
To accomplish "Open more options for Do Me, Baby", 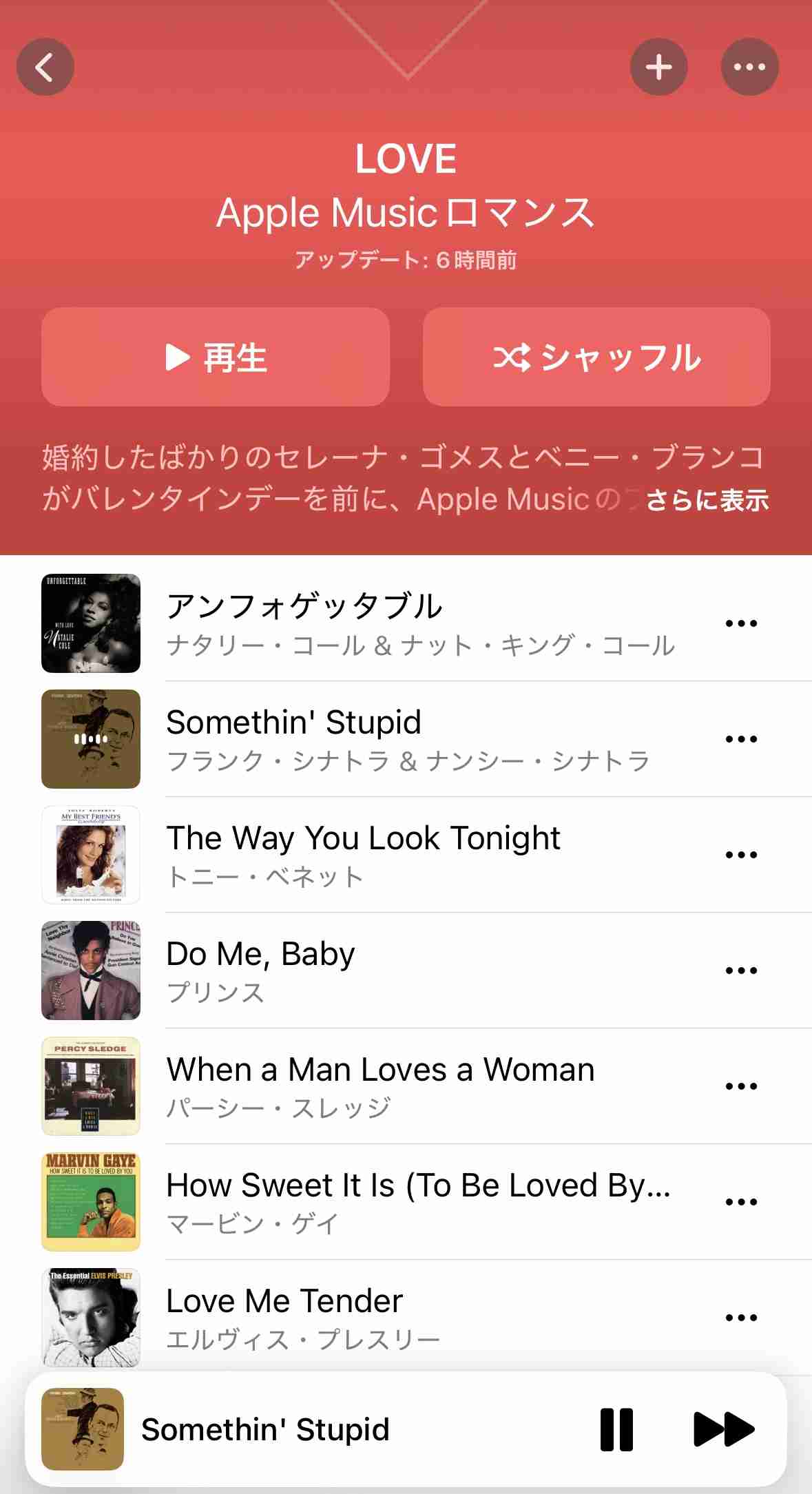I will point(741,971).
